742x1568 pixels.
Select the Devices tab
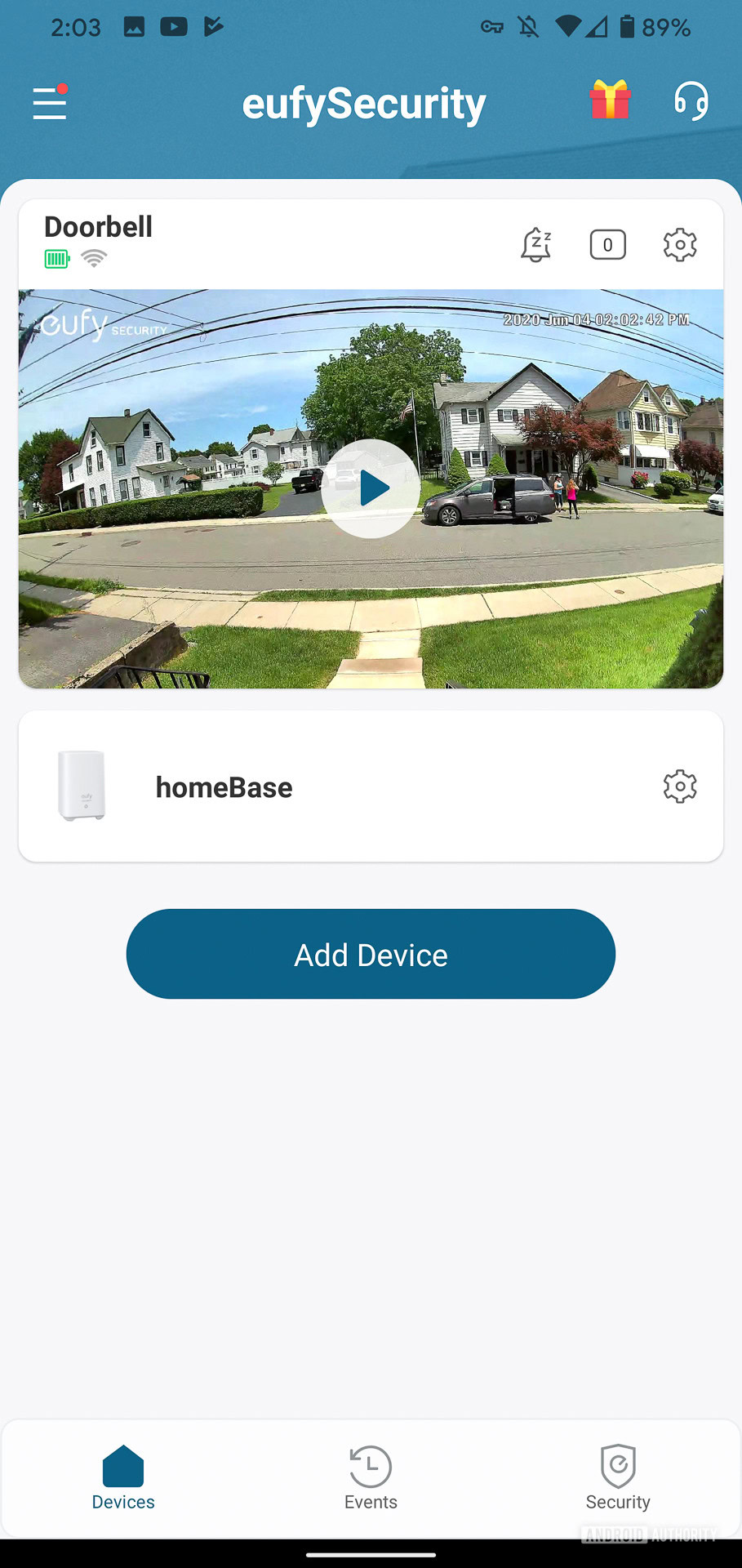123,1477
